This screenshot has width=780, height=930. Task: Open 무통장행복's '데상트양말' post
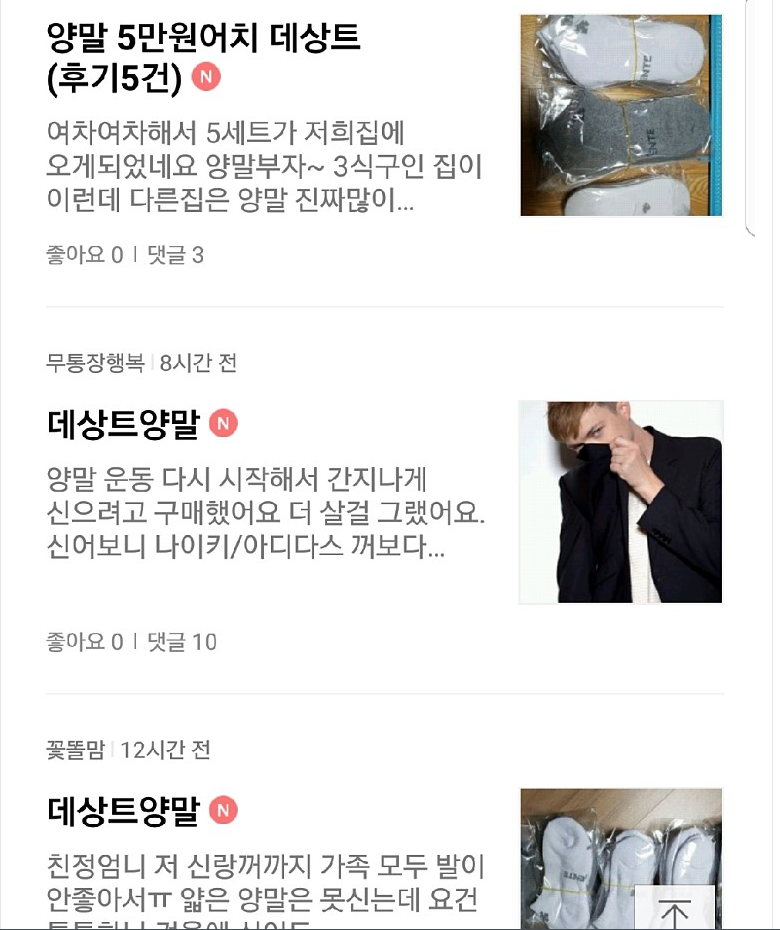(x=124, y=424)
